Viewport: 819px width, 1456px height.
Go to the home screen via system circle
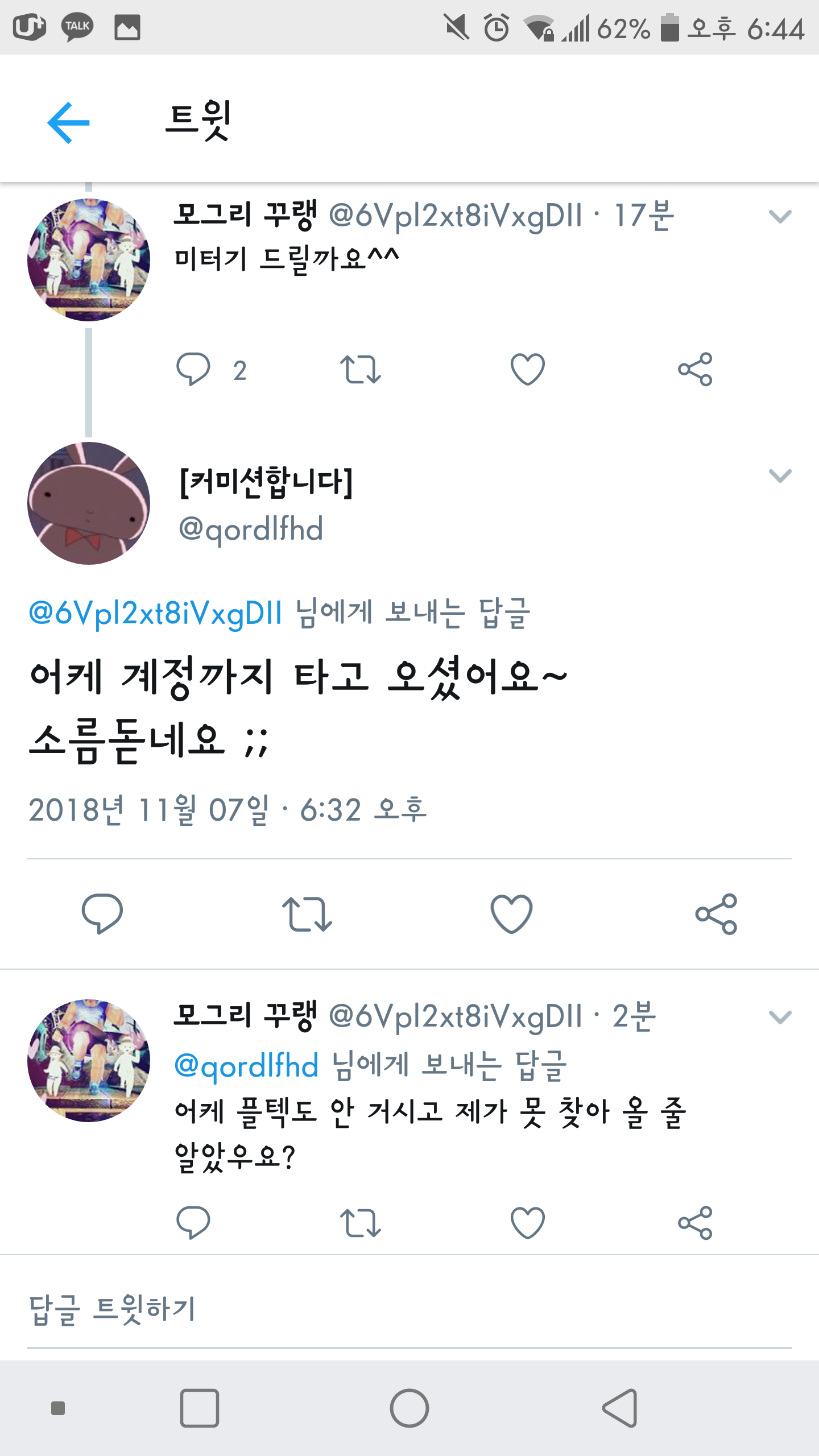pyautogui.click(x=409, y=1408)
